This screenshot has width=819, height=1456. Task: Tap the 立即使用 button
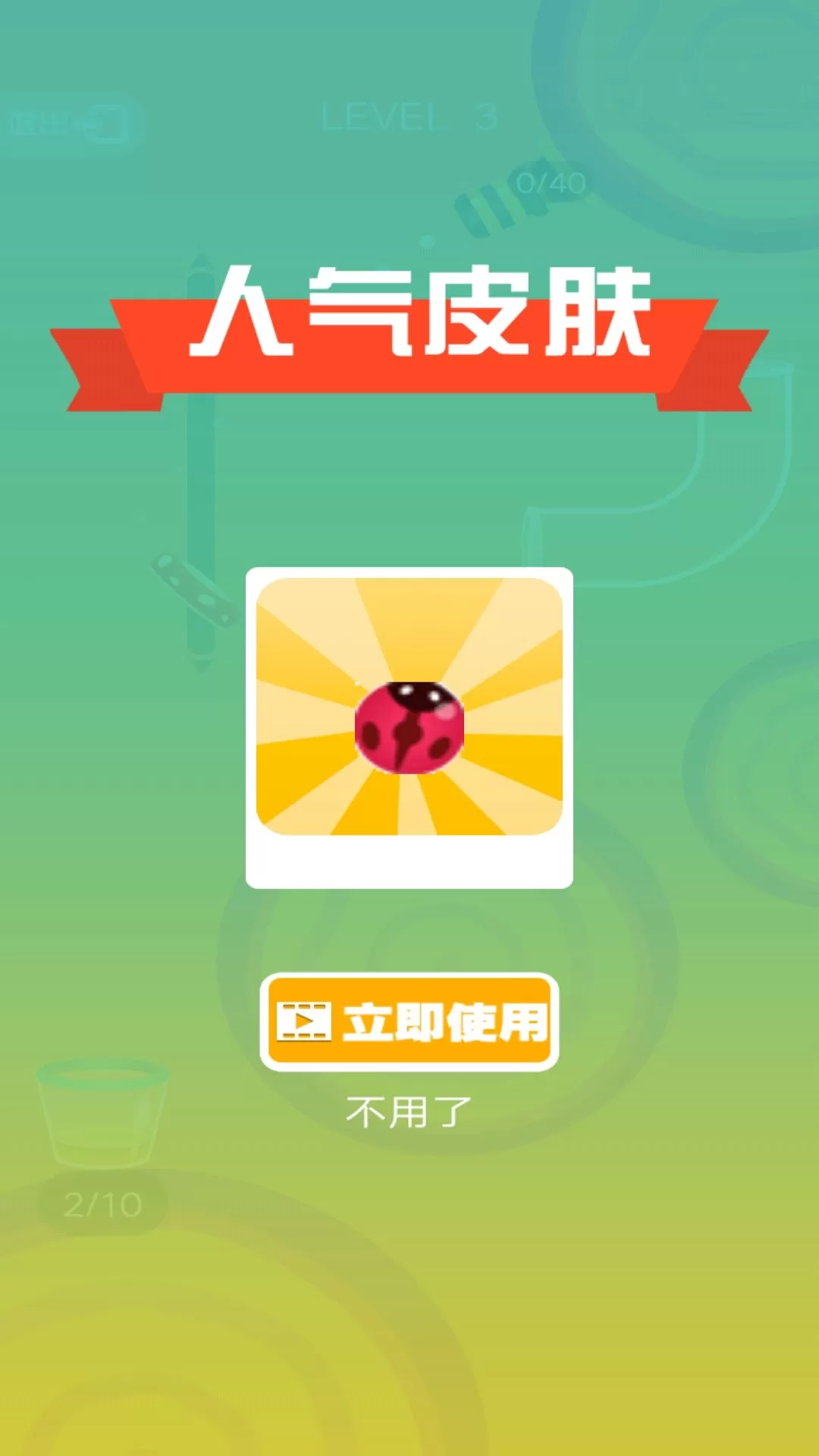click(409, 1021)
